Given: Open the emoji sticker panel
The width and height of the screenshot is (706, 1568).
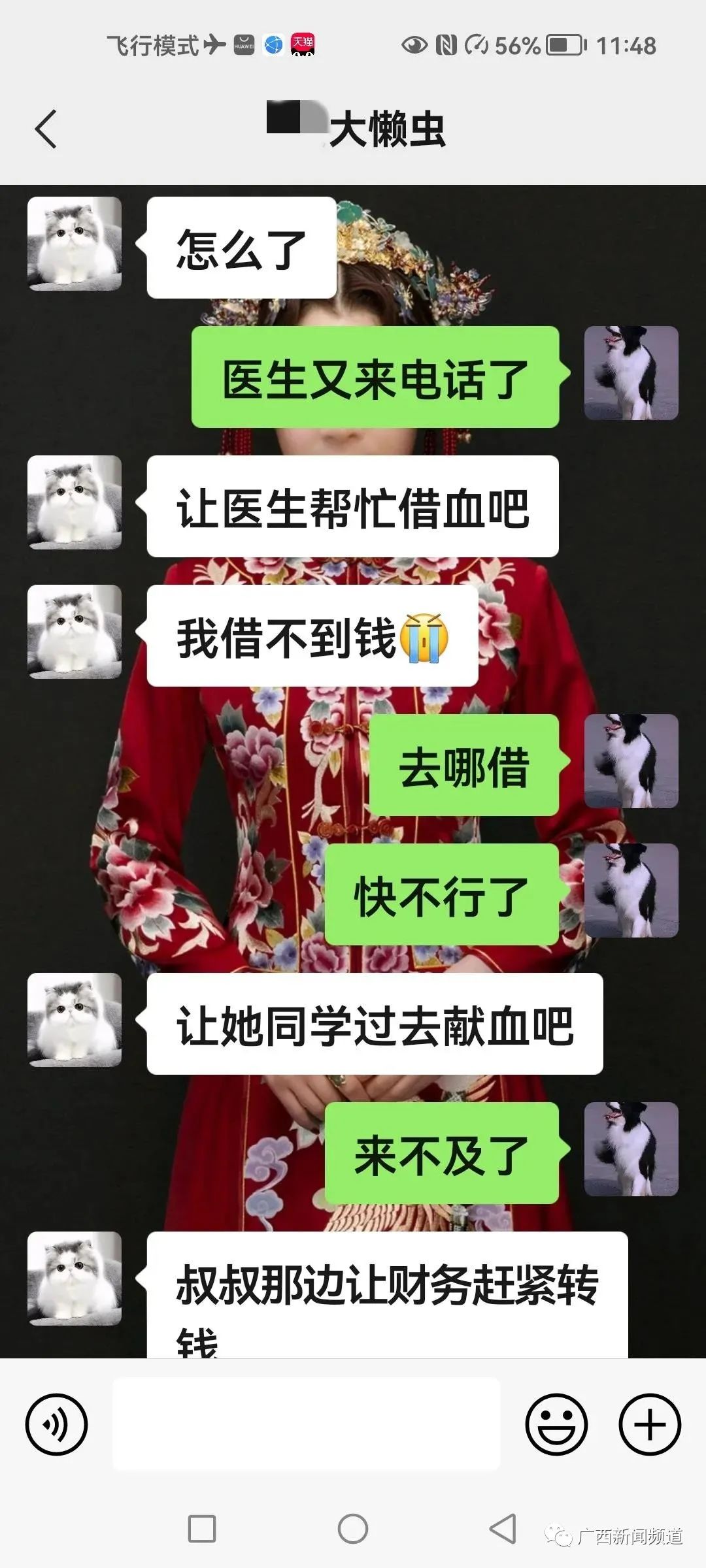Looking at the screenshot, I should pos(556,1425).
